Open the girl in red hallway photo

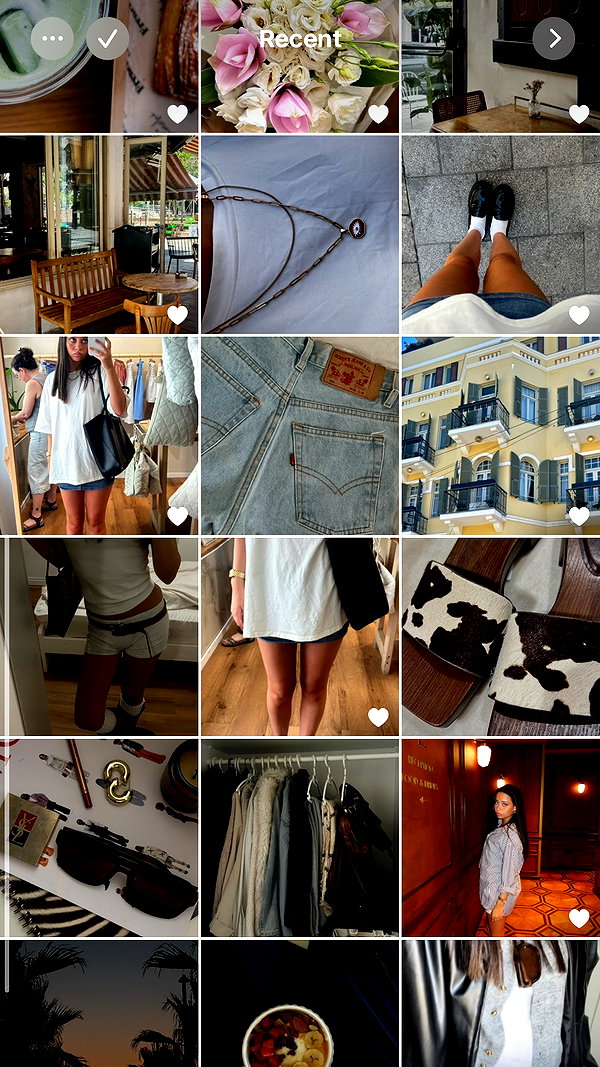click(501, 838)
